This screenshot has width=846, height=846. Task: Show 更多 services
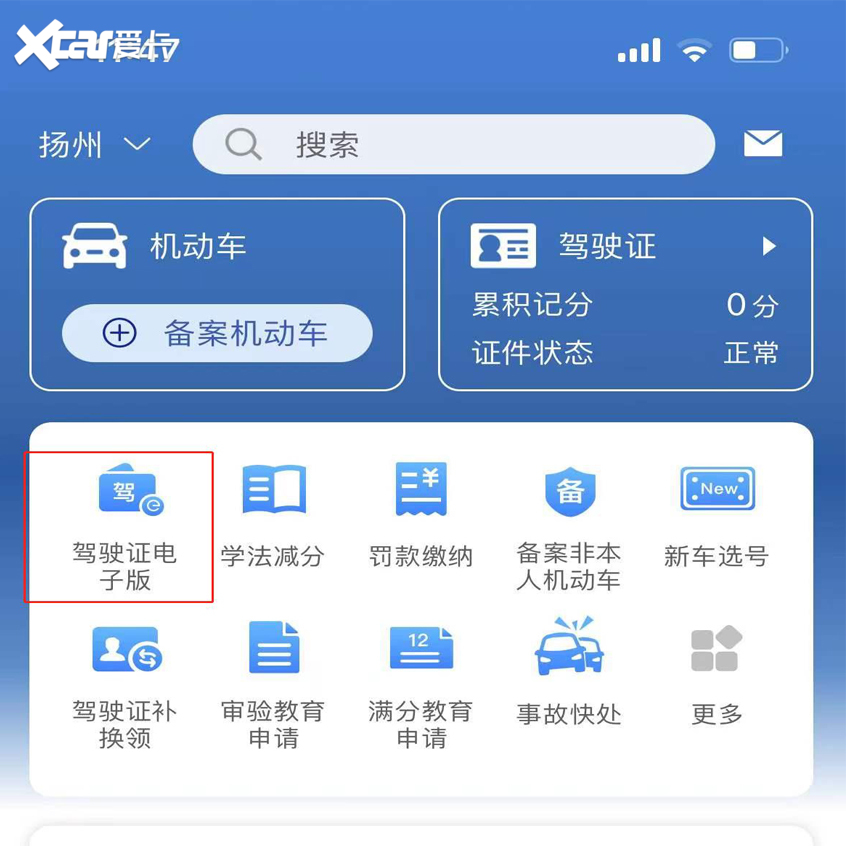coord(716,674)
